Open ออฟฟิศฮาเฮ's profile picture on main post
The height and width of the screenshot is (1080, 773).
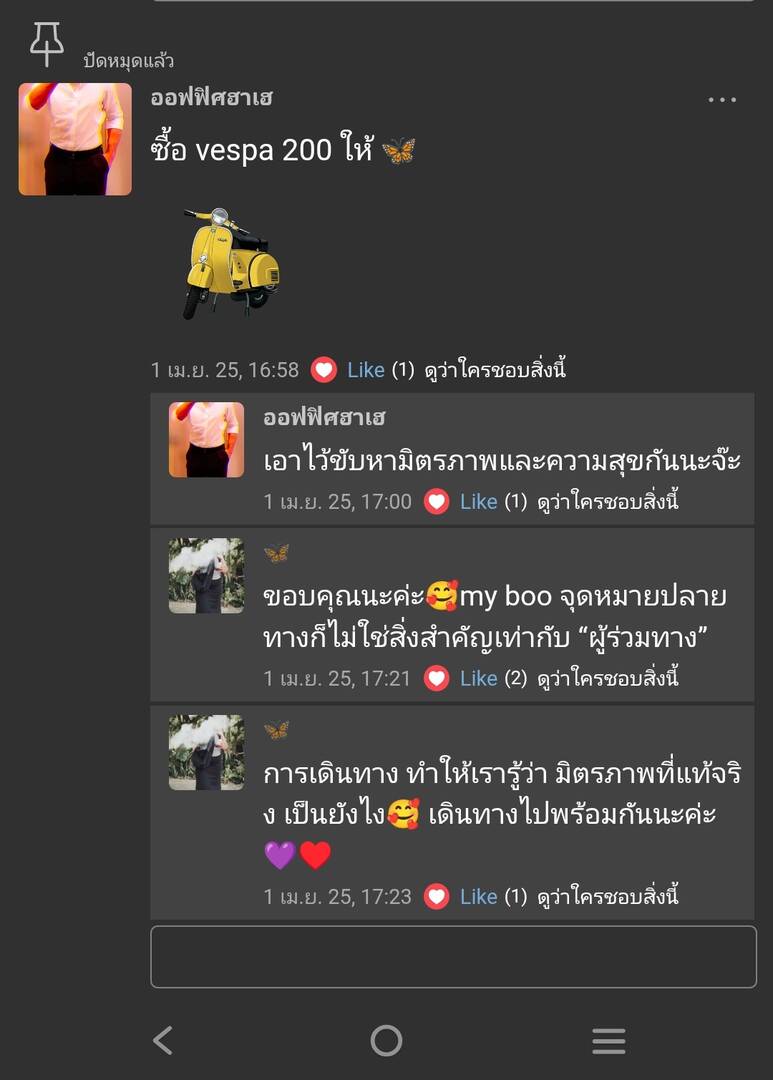[75, 139]
